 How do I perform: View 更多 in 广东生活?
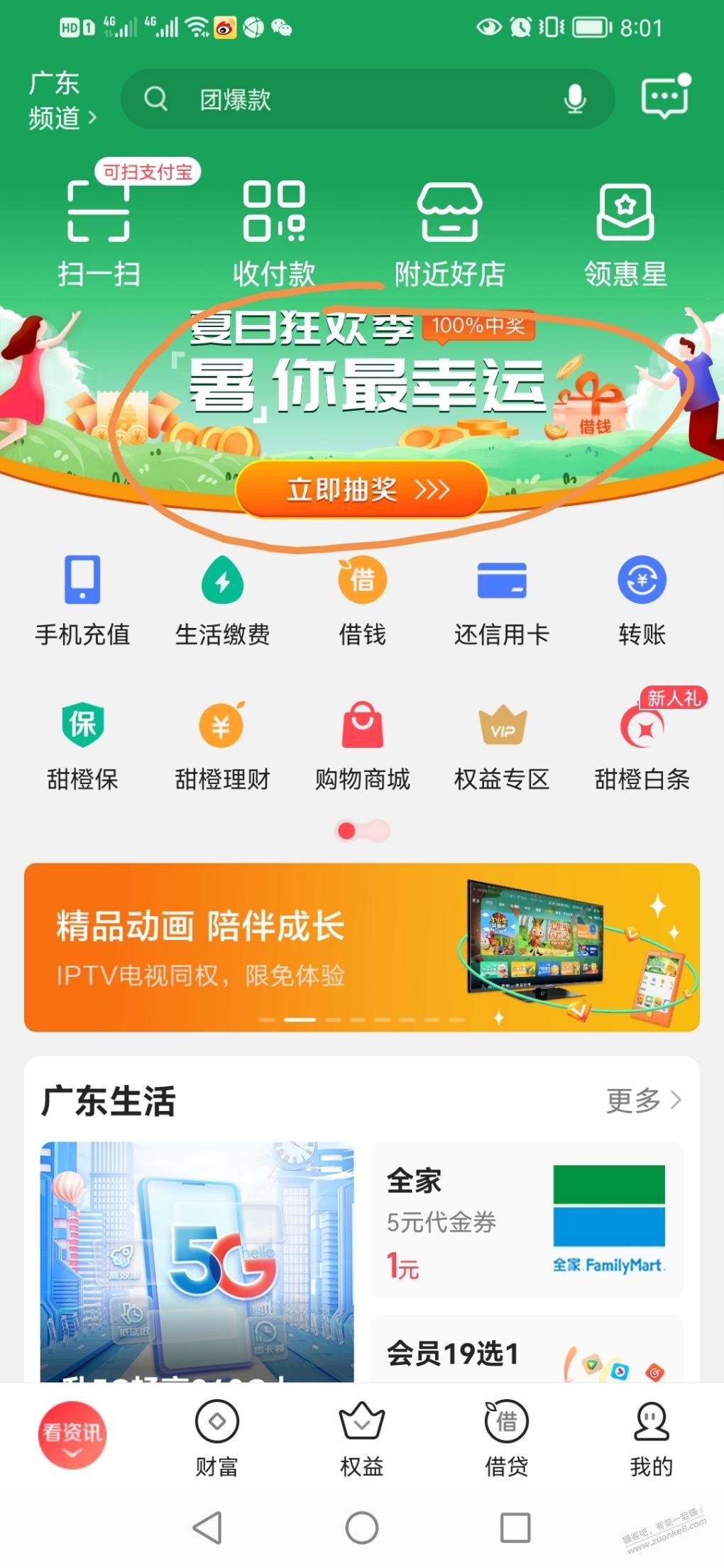[x=643, y=1100]
